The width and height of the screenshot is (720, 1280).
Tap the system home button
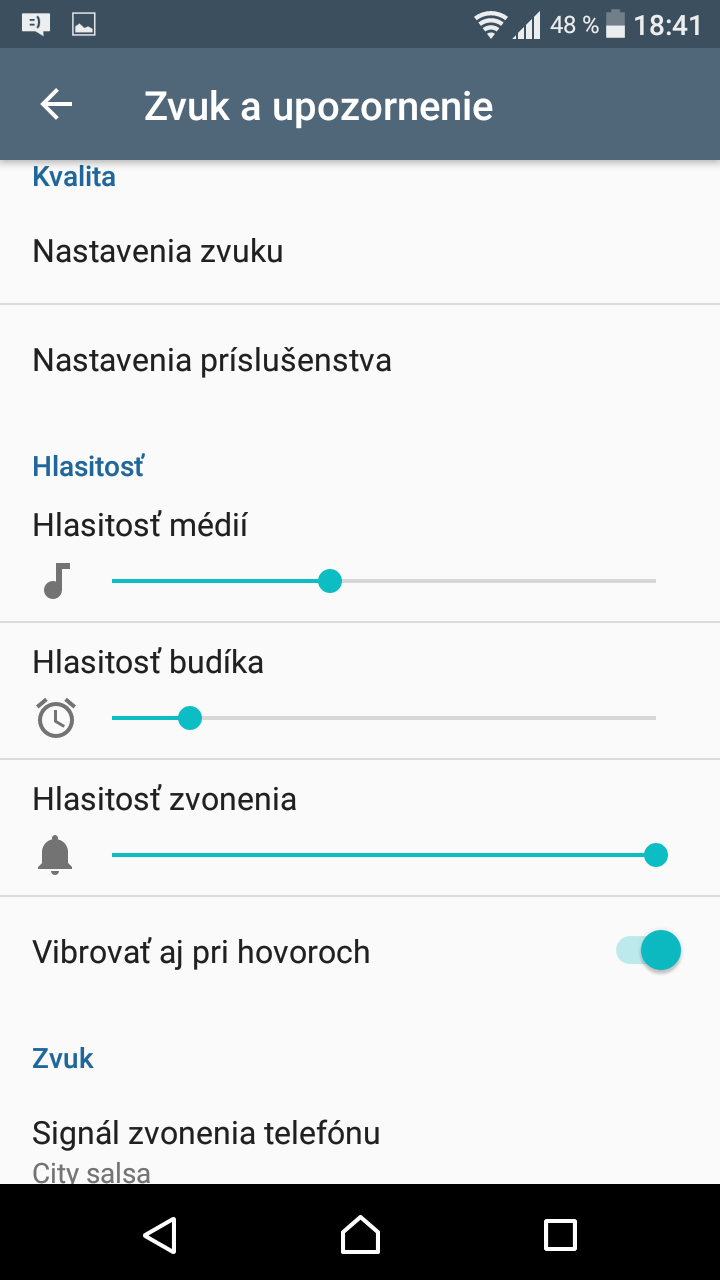click(x=360, y=1235)
